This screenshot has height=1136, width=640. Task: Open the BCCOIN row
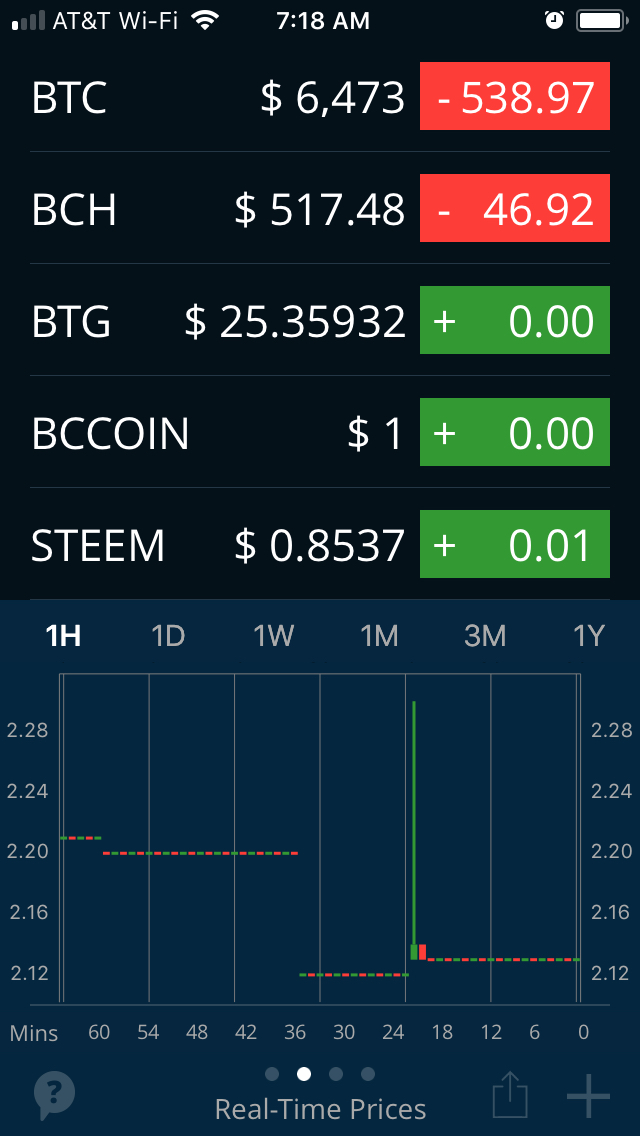[318, 433]
